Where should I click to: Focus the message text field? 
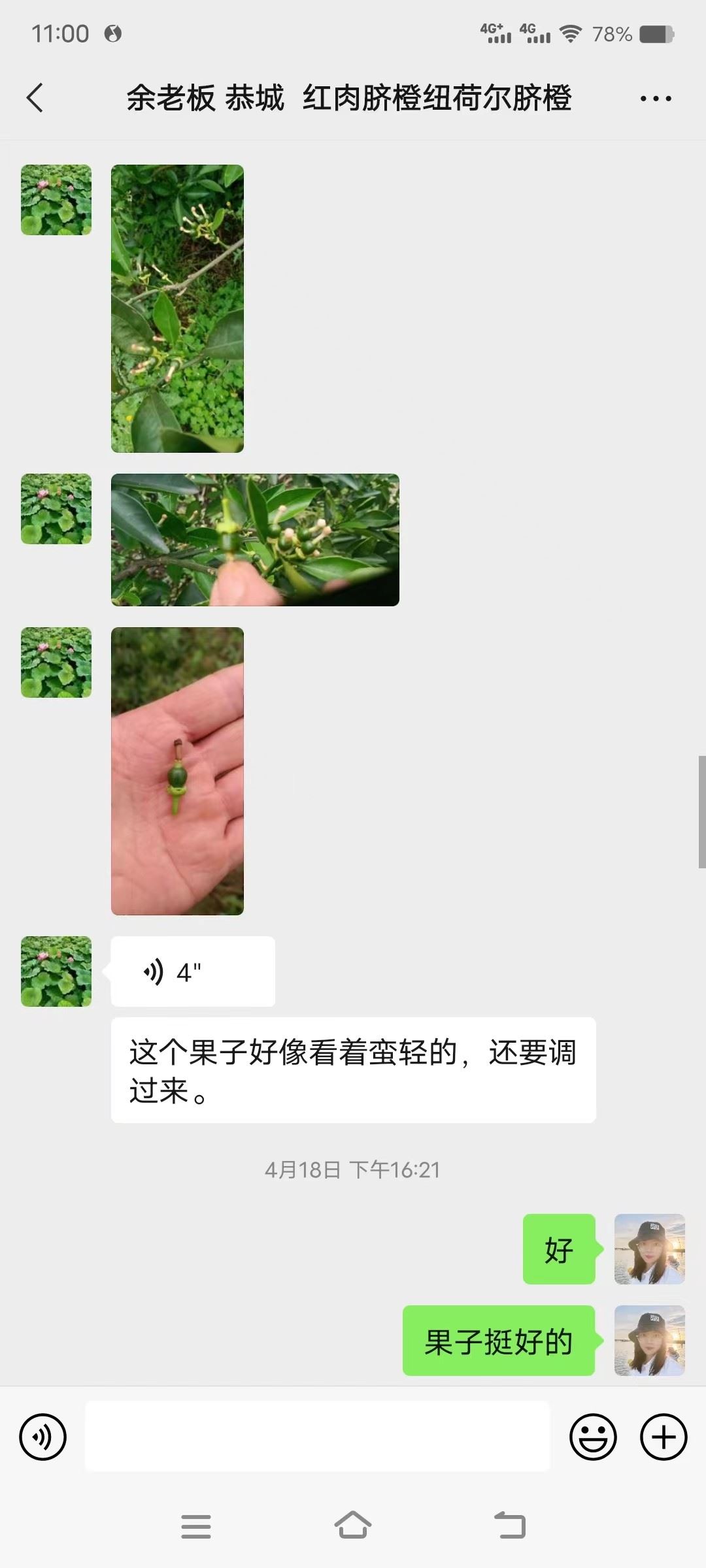317,1437
